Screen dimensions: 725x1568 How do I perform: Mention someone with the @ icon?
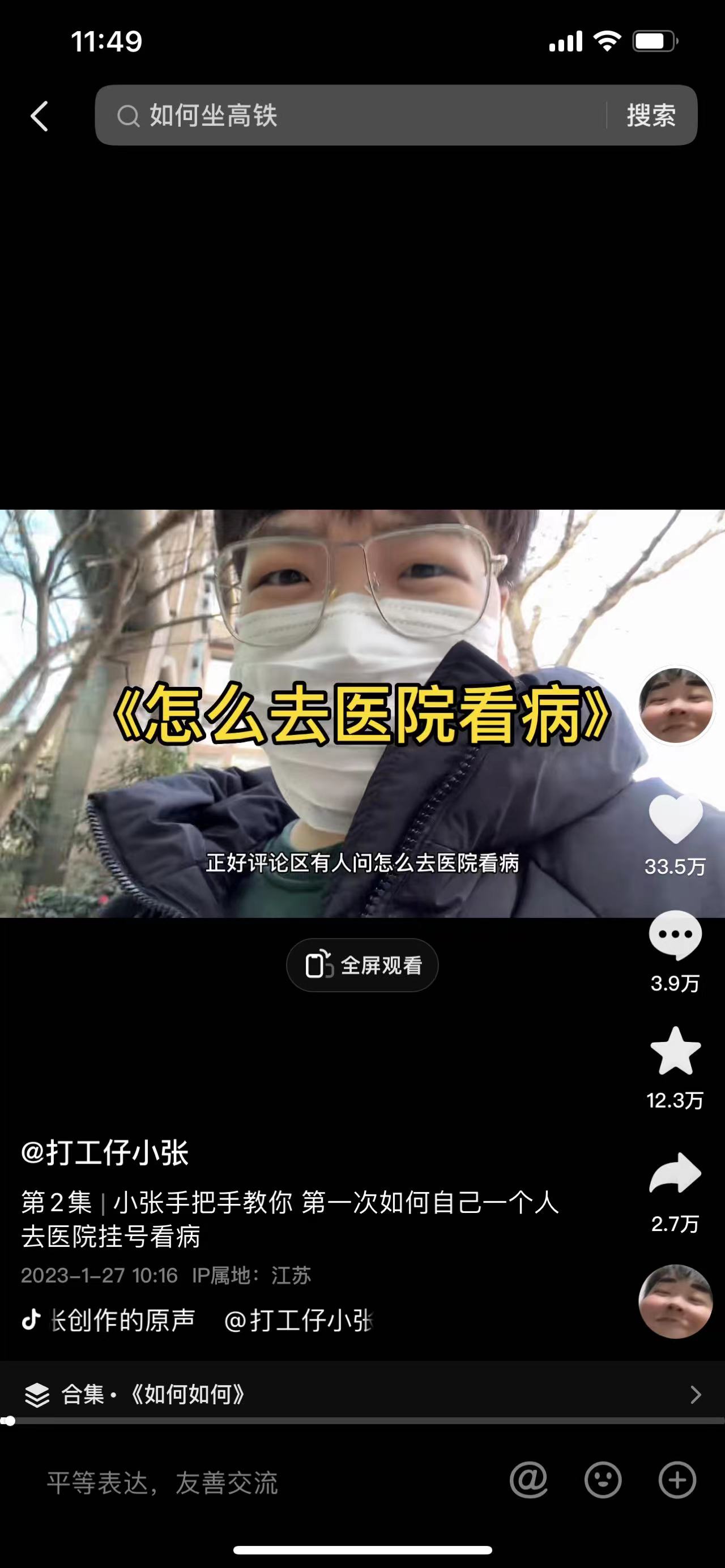pyautogui.click(x=528, y=1480)
